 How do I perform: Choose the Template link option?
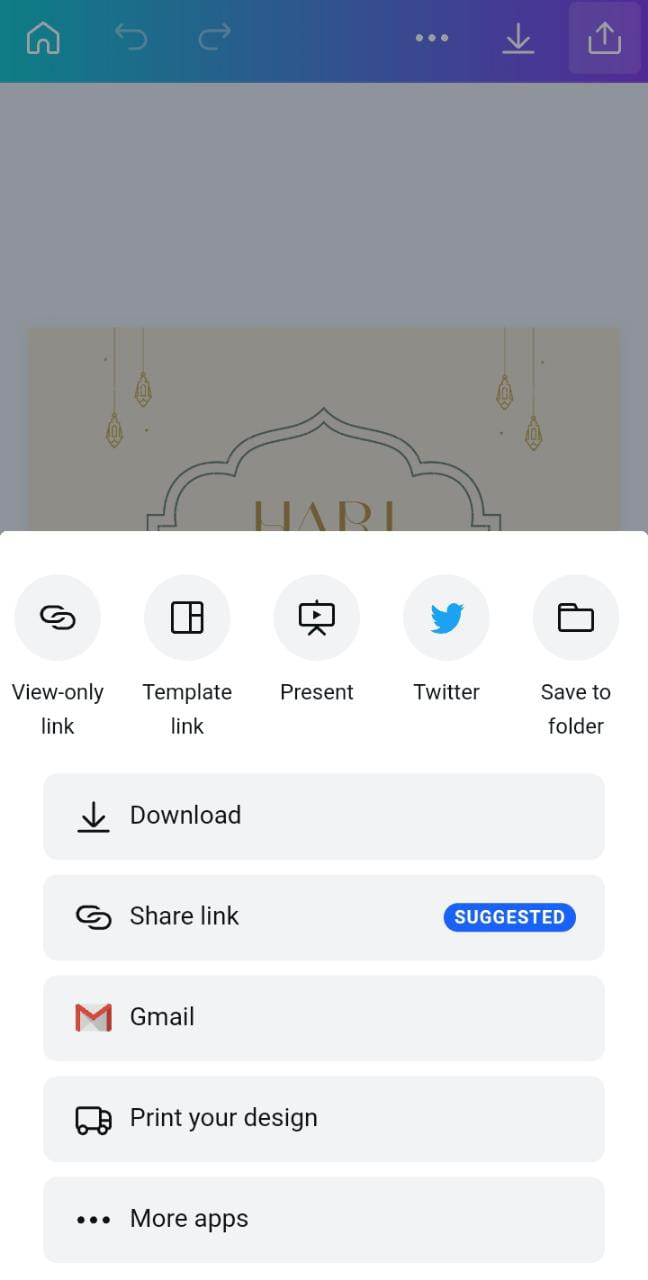tap(187, 617)
